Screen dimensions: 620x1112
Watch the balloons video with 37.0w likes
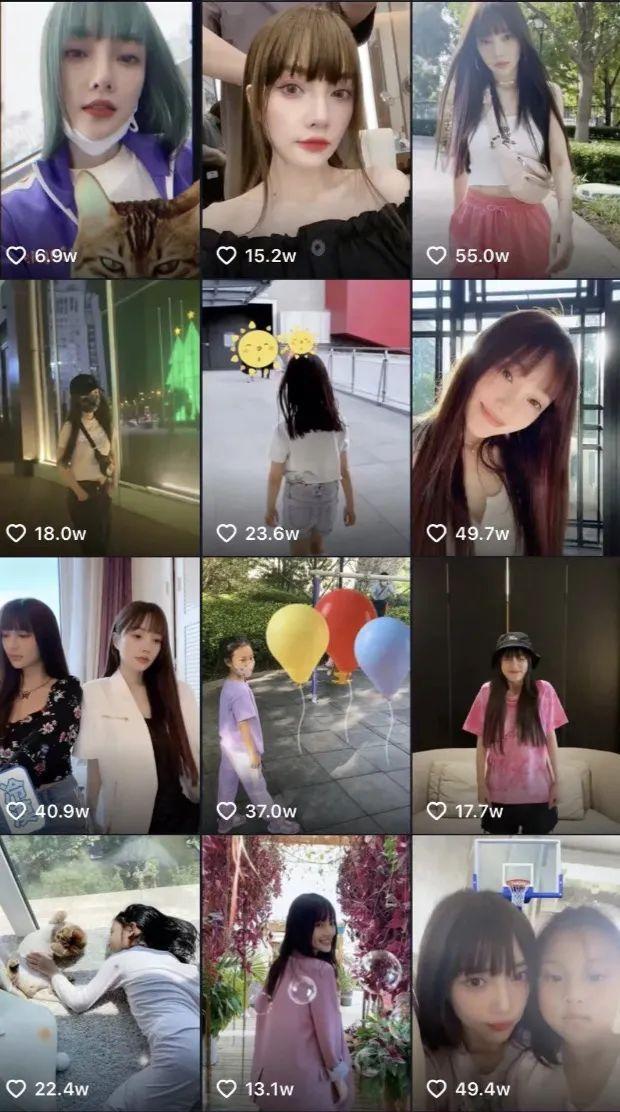(306, 695)
